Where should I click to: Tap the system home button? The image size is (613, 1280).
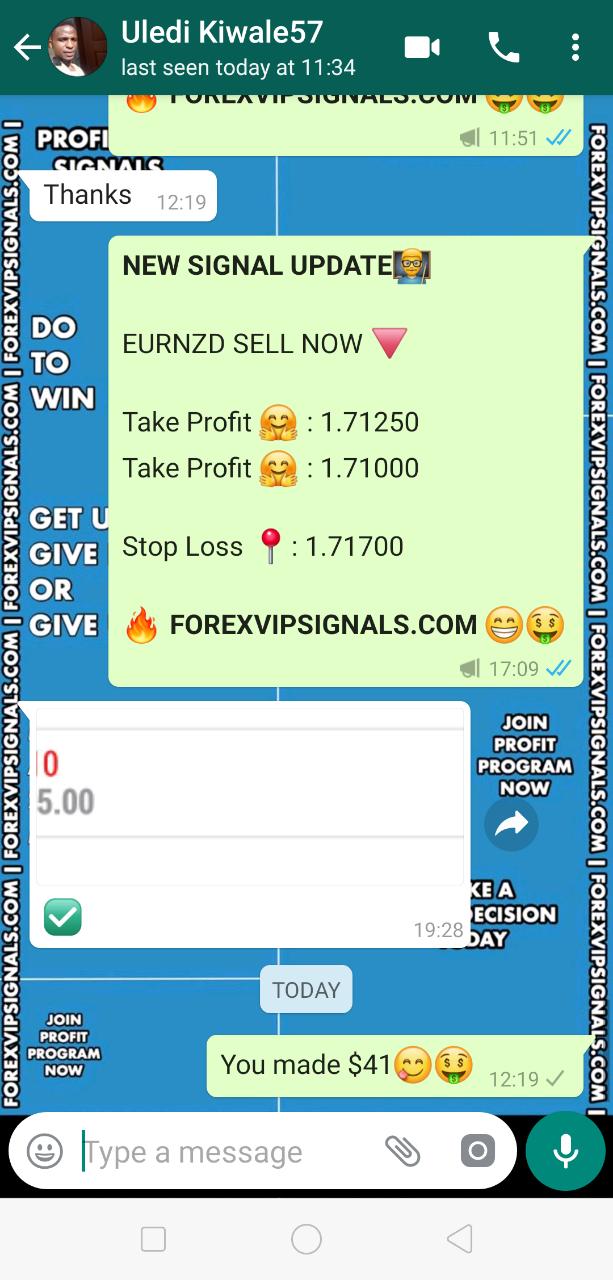[306, 1240]
